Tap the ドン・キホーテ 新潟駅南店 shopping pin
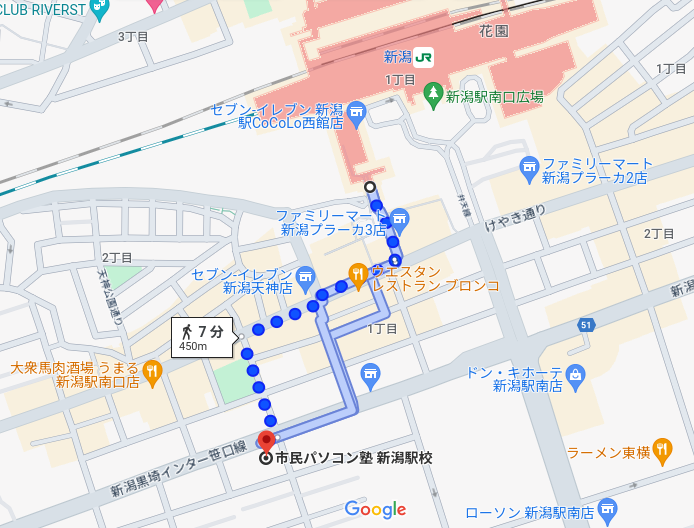The height and width of the screenshot is (528, 694). click(x=575, y=376)
